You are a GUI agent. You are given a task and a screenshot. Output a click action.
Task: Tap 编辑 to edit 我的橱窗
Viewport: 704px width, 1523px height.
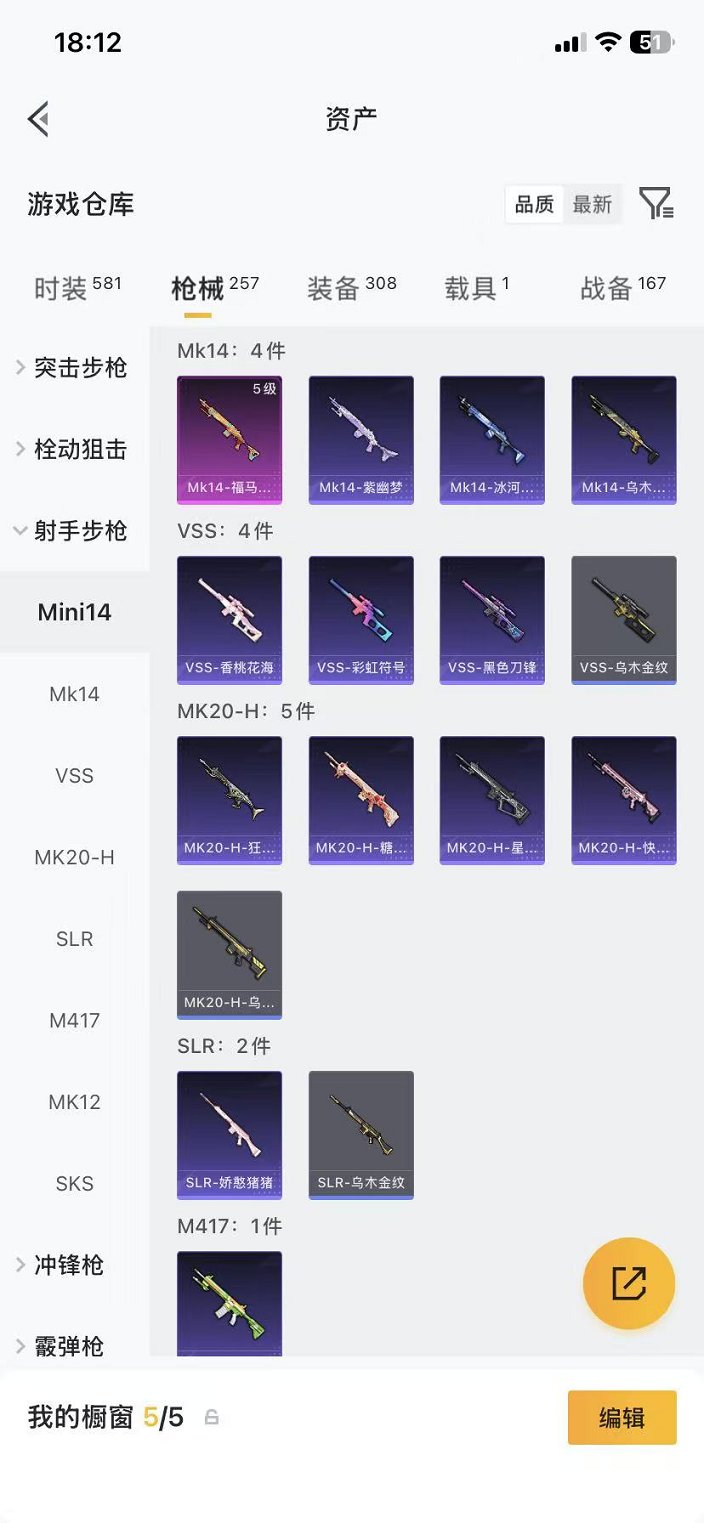[x=622, y=1417]
